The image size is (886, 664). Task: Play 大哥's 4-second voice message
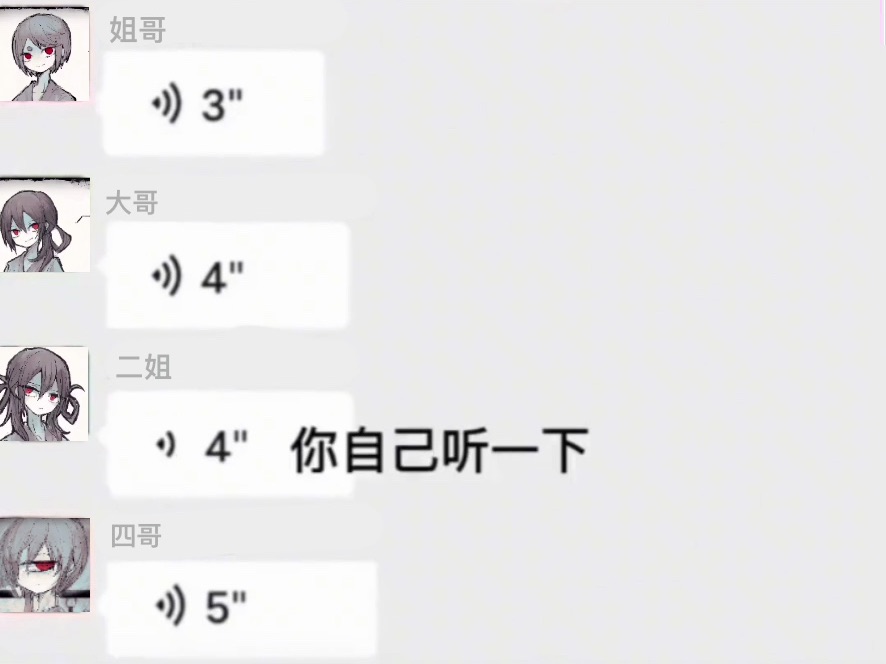pyautogui.click(x=227, y=275)
